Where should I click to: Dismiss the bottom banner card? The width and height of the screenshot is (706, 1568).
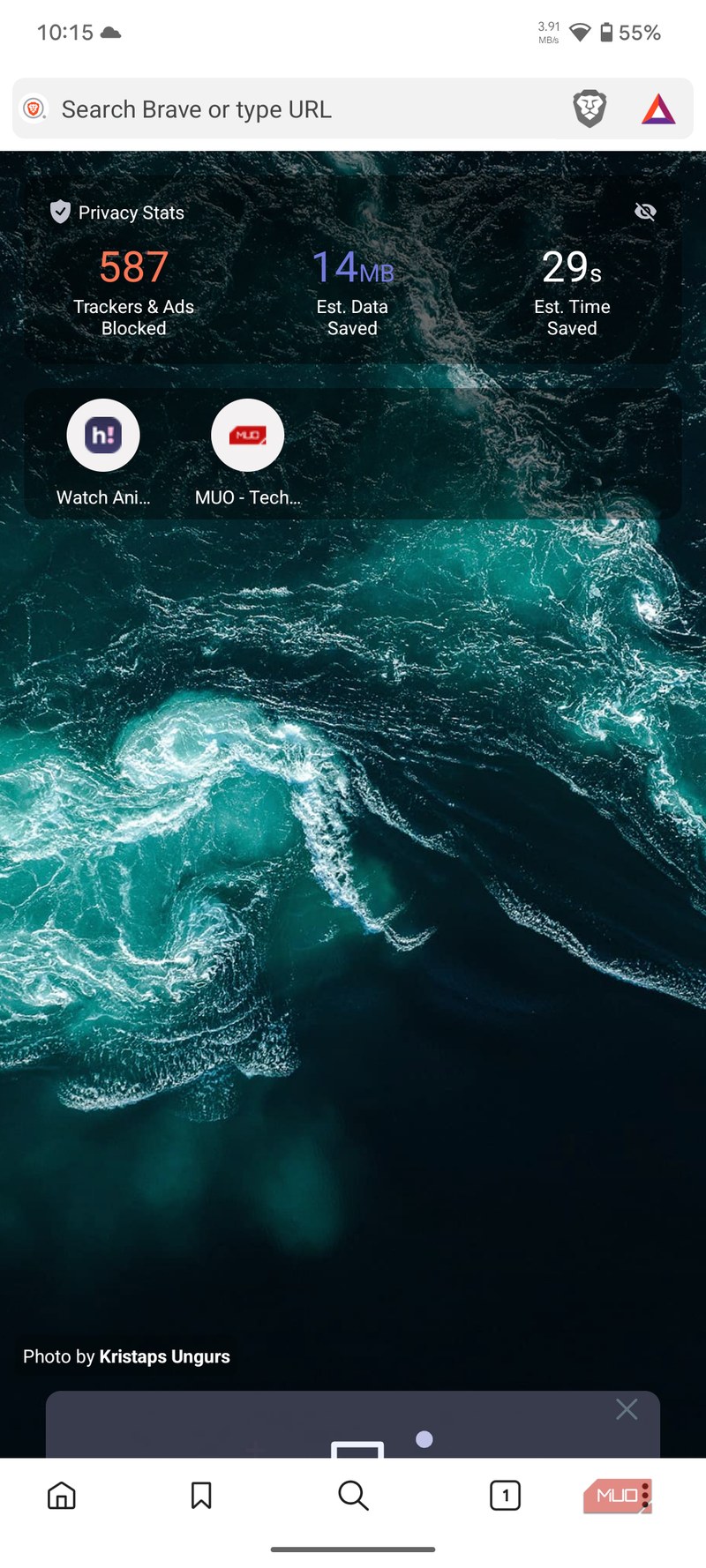tap(627, 1409)
